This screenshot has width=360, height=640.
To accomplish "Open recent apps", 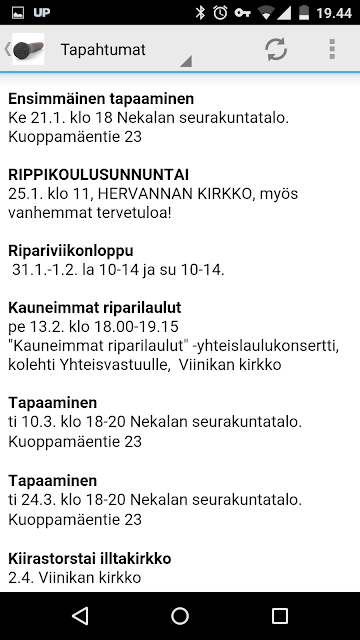I will pos(280,616).
